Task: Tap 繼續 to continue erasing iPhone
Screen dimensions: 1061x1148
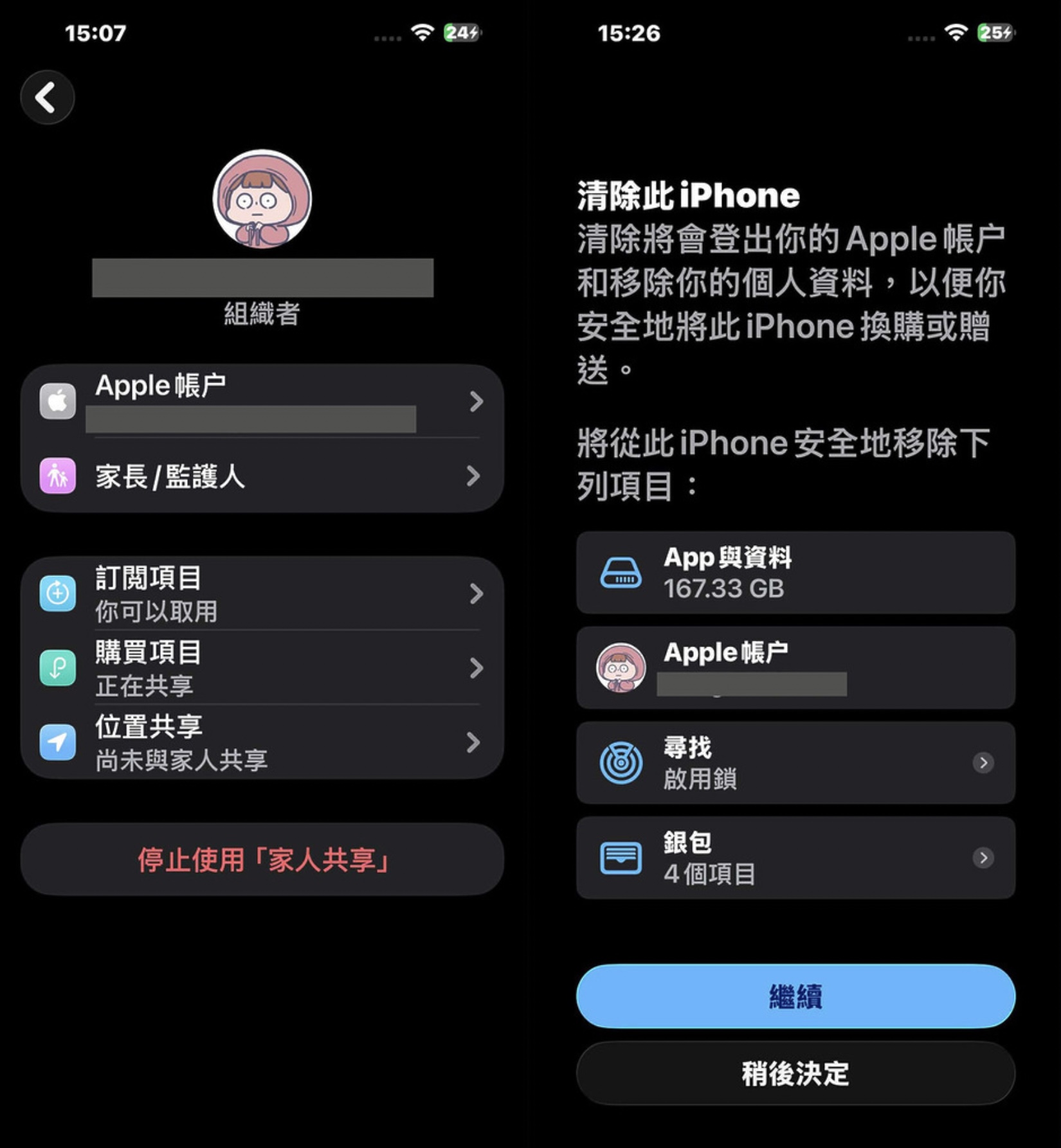Action: pyautogui.click(x=795, y=996)
